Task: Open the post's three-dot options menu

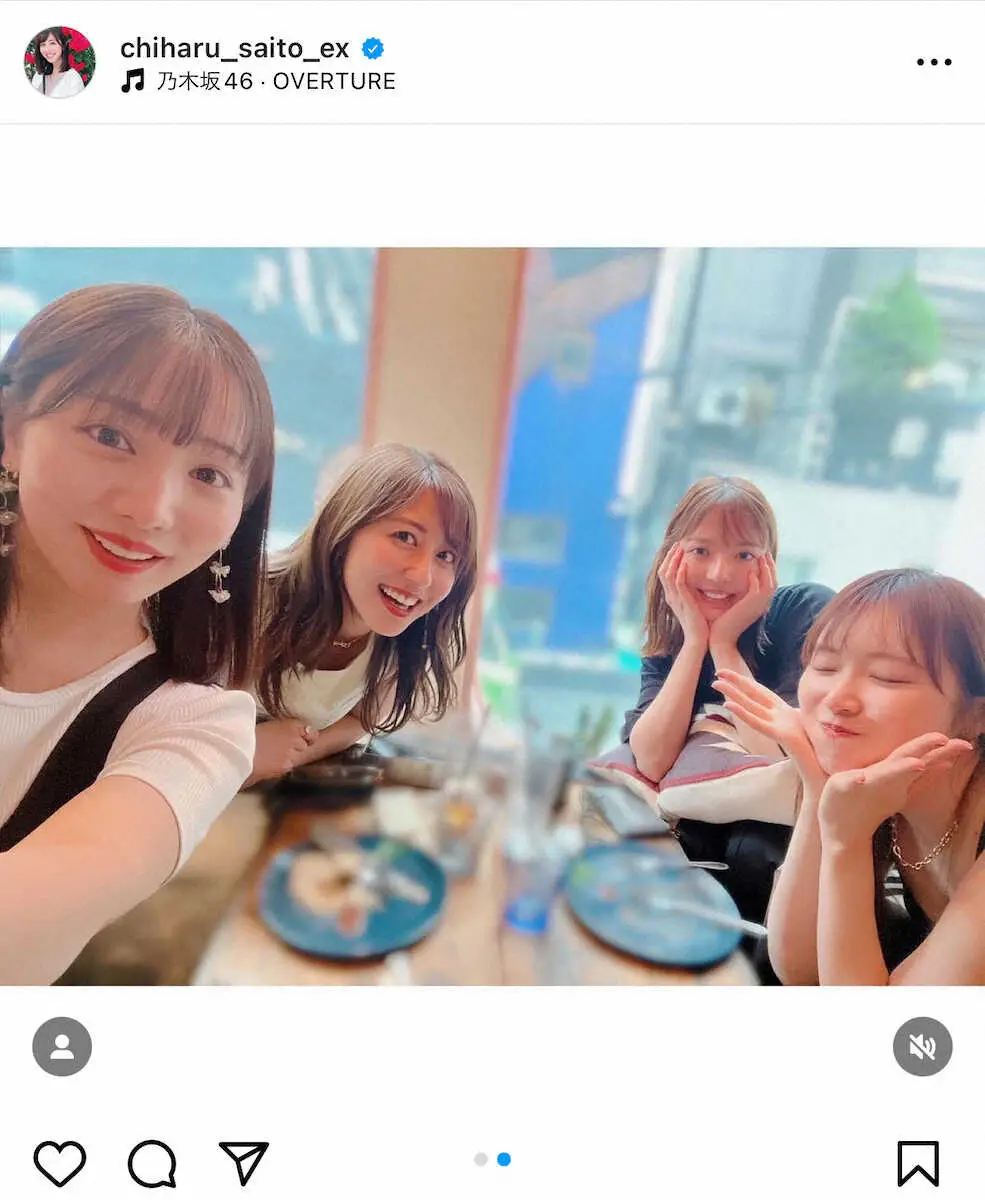Action: click(x=933, y=62)
